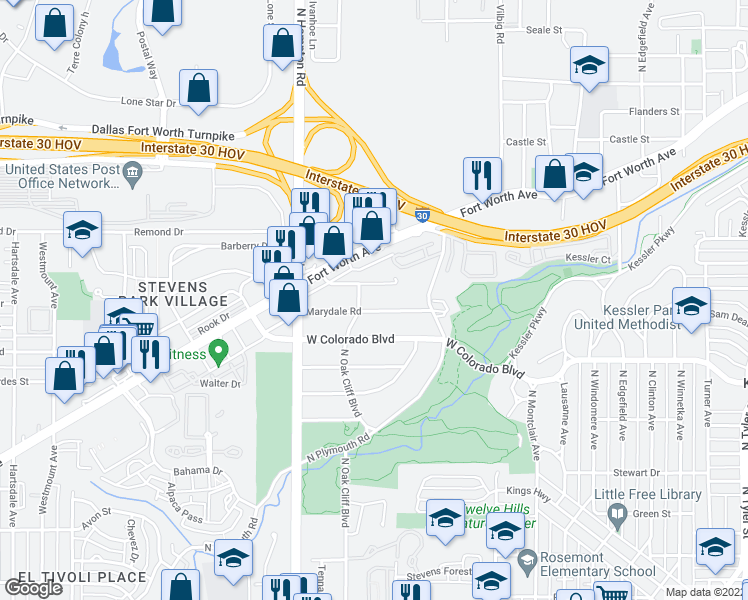Open the shopping bag marker at El Tivoli Place

pyautogui.click(x=181, y=586)
